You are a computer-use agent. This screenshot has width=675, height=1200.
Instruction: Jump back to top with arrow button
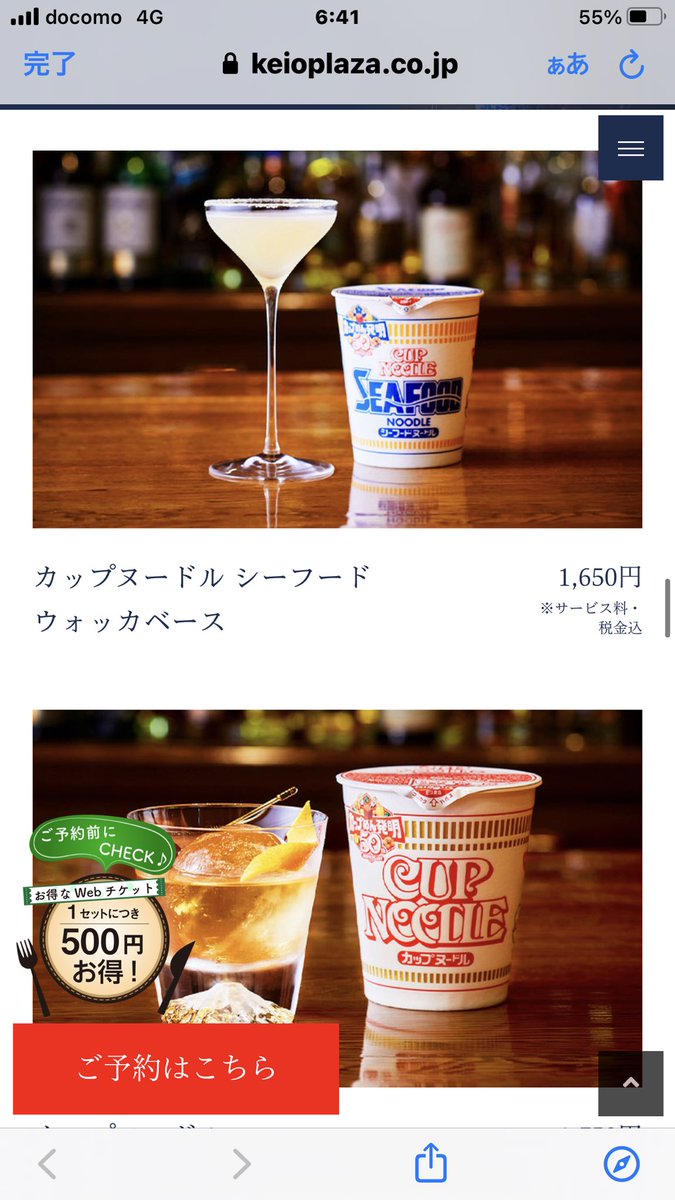[631, 1083]
